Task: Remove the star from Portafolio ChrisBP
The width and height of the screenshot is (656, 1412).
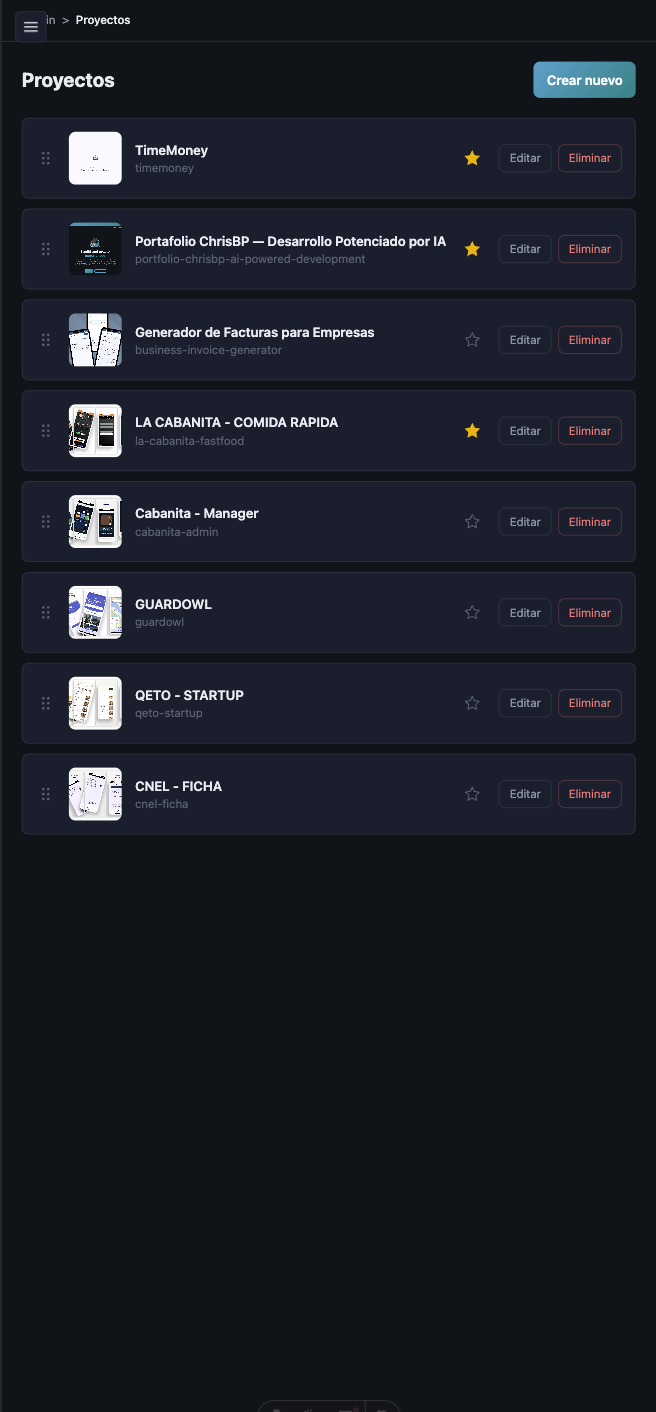Action: point(472,249)
